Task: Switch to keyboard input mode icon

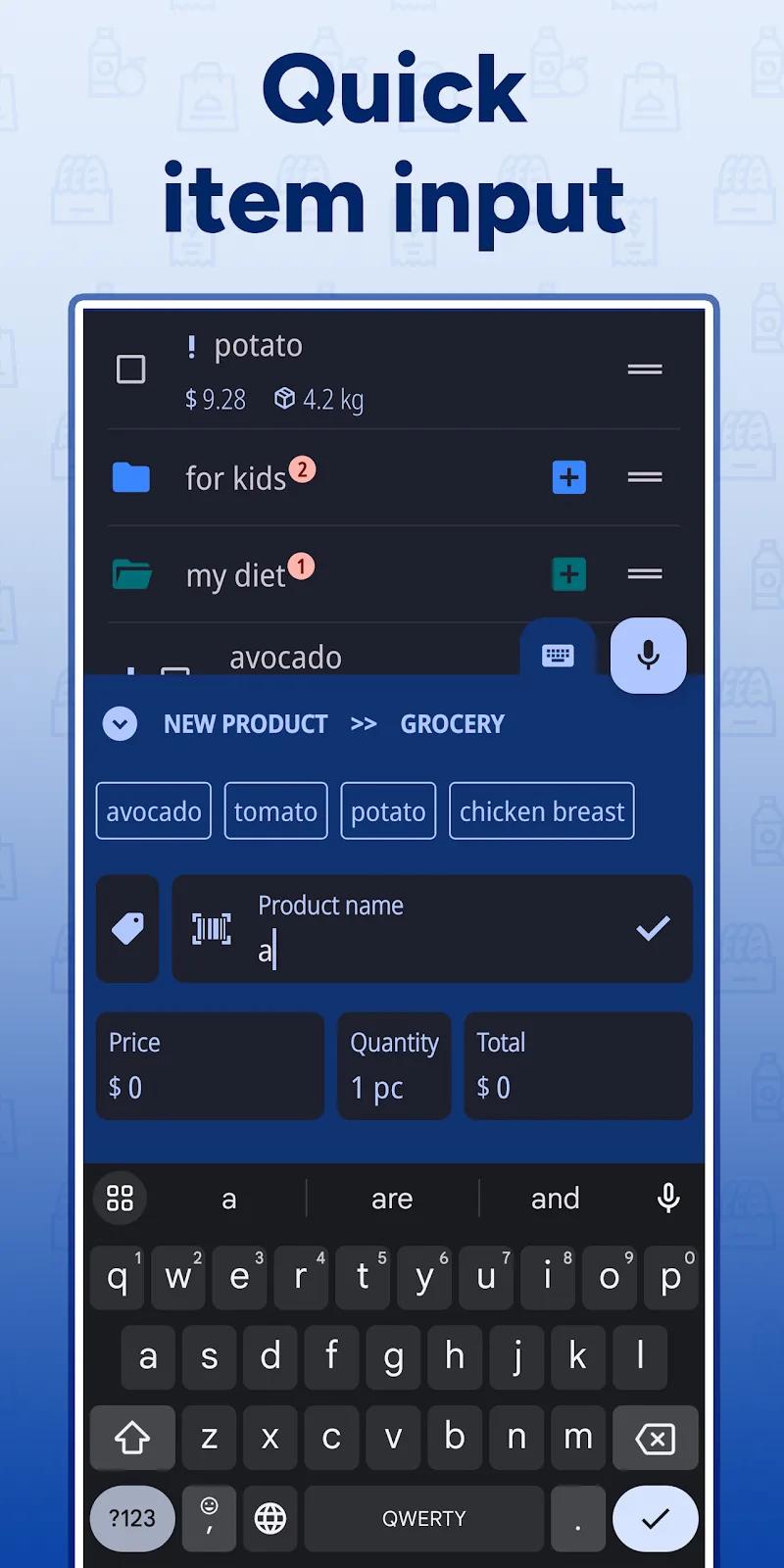Action: tap(558, 656)
